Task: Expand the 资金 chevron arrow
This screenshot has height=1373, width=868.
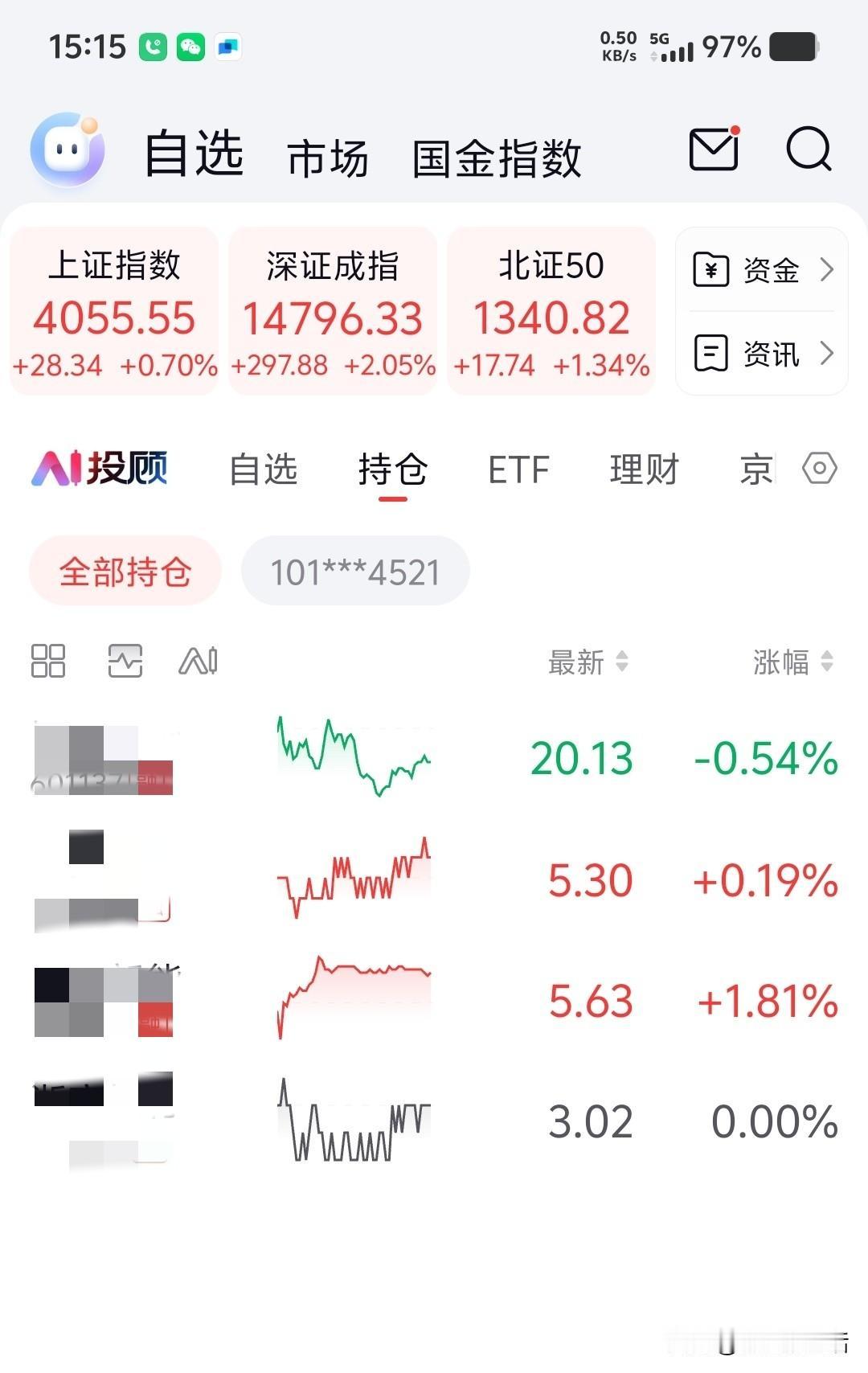Action: point(829,271)
